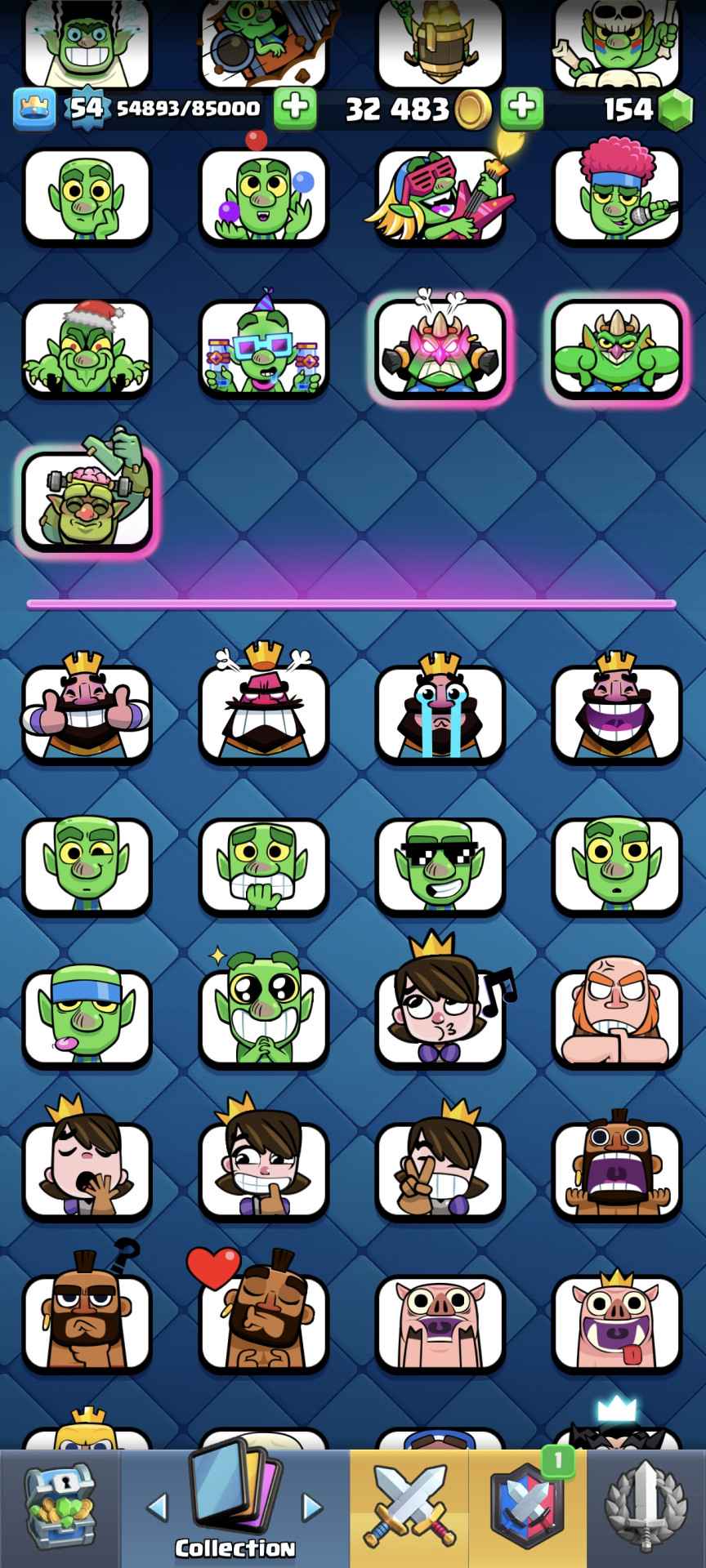The height and width of the screenshot is (1568, 706).
Task: Select the guitar rocker goblin emote
Action: coord(440,198)
